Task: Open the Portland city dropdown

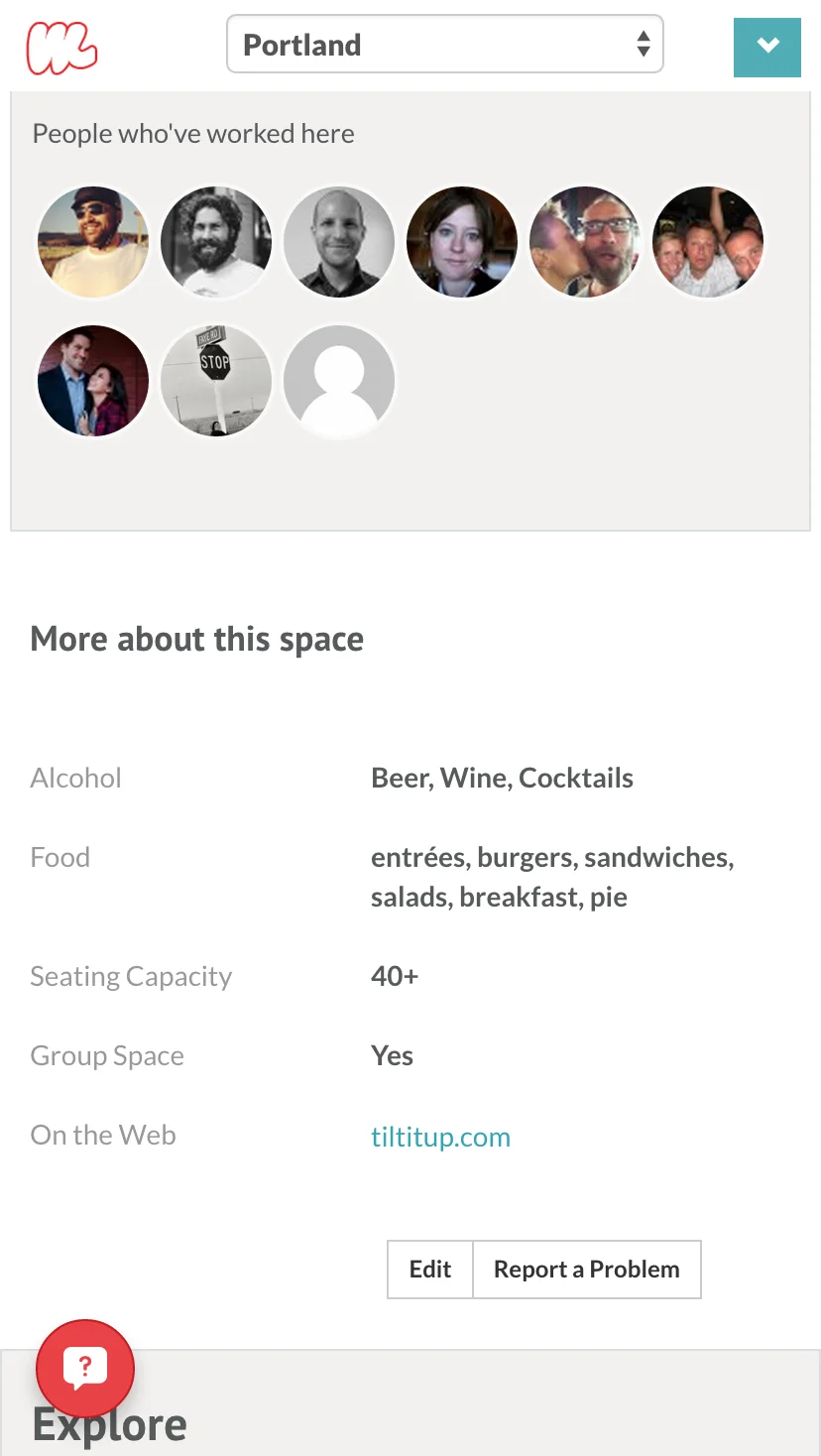Action: tap(444, 44)
